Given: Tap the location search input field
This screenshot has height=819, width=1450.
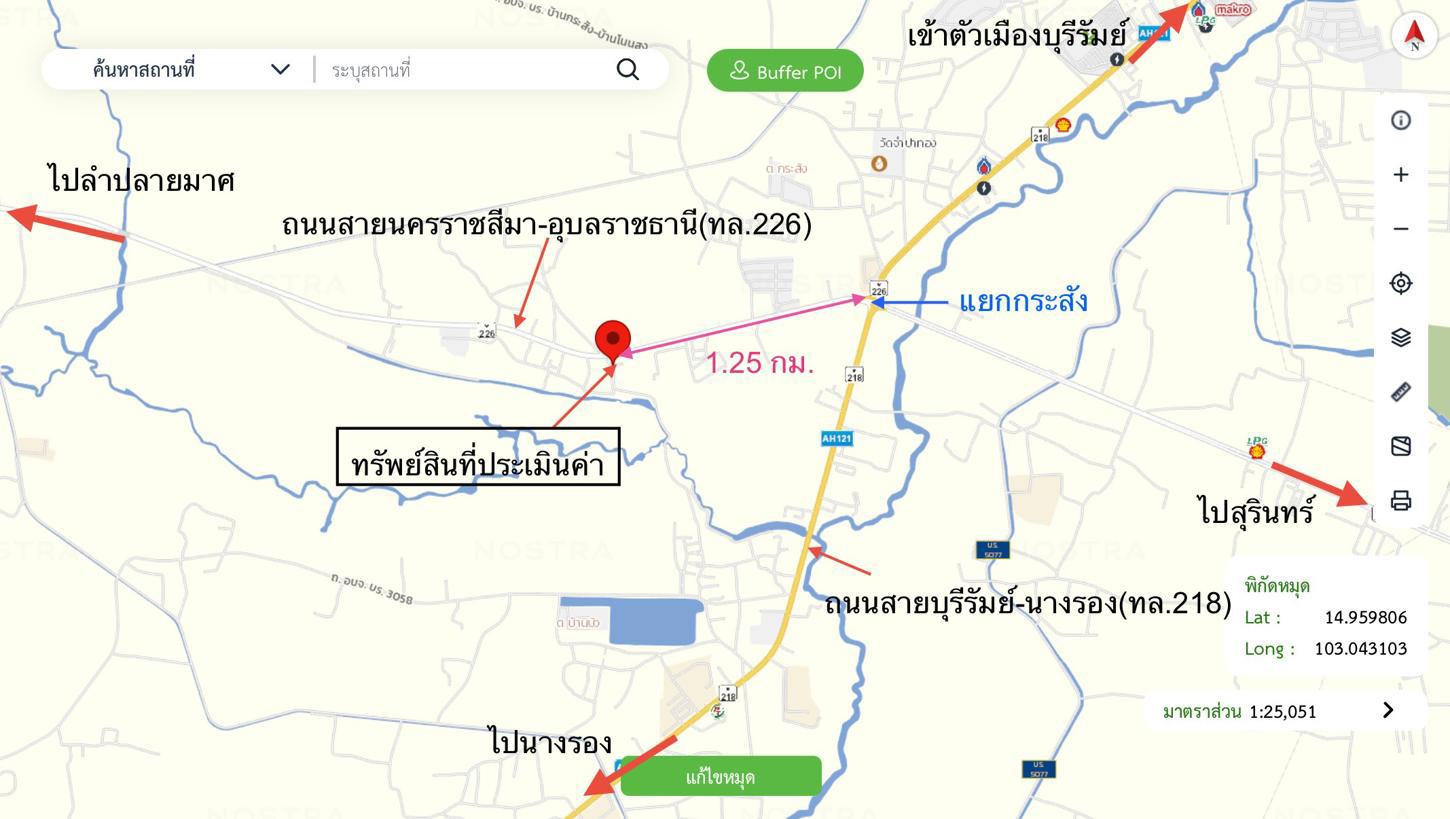Looking at the screenshot, I should point(465,70).
